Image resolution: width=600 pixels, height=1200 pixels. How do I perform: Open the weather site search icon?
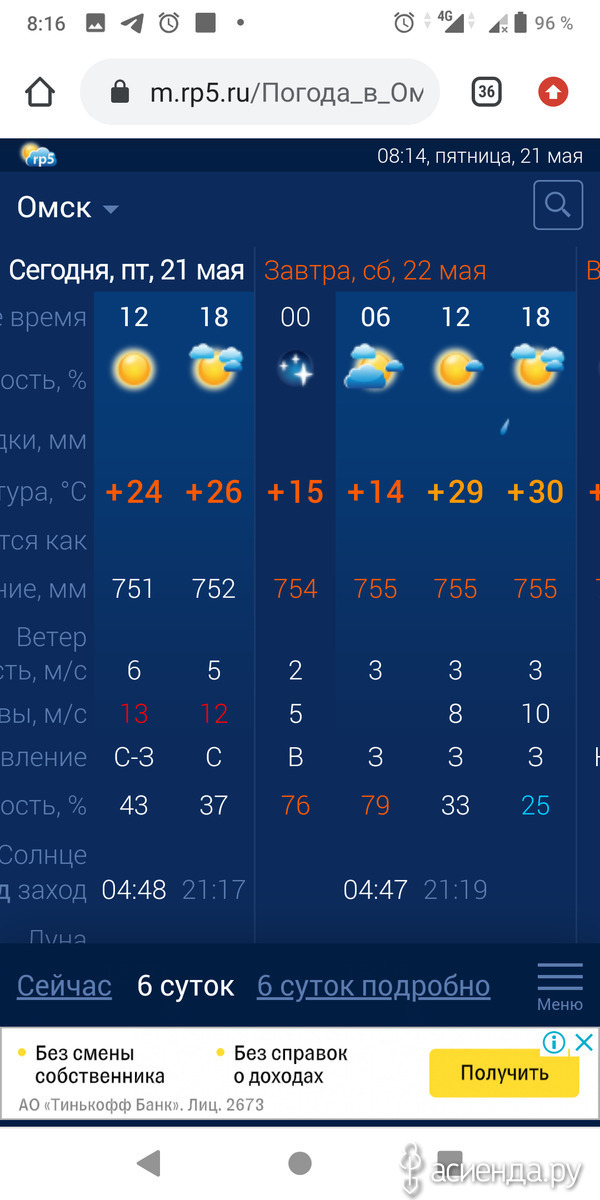[558, 207]
